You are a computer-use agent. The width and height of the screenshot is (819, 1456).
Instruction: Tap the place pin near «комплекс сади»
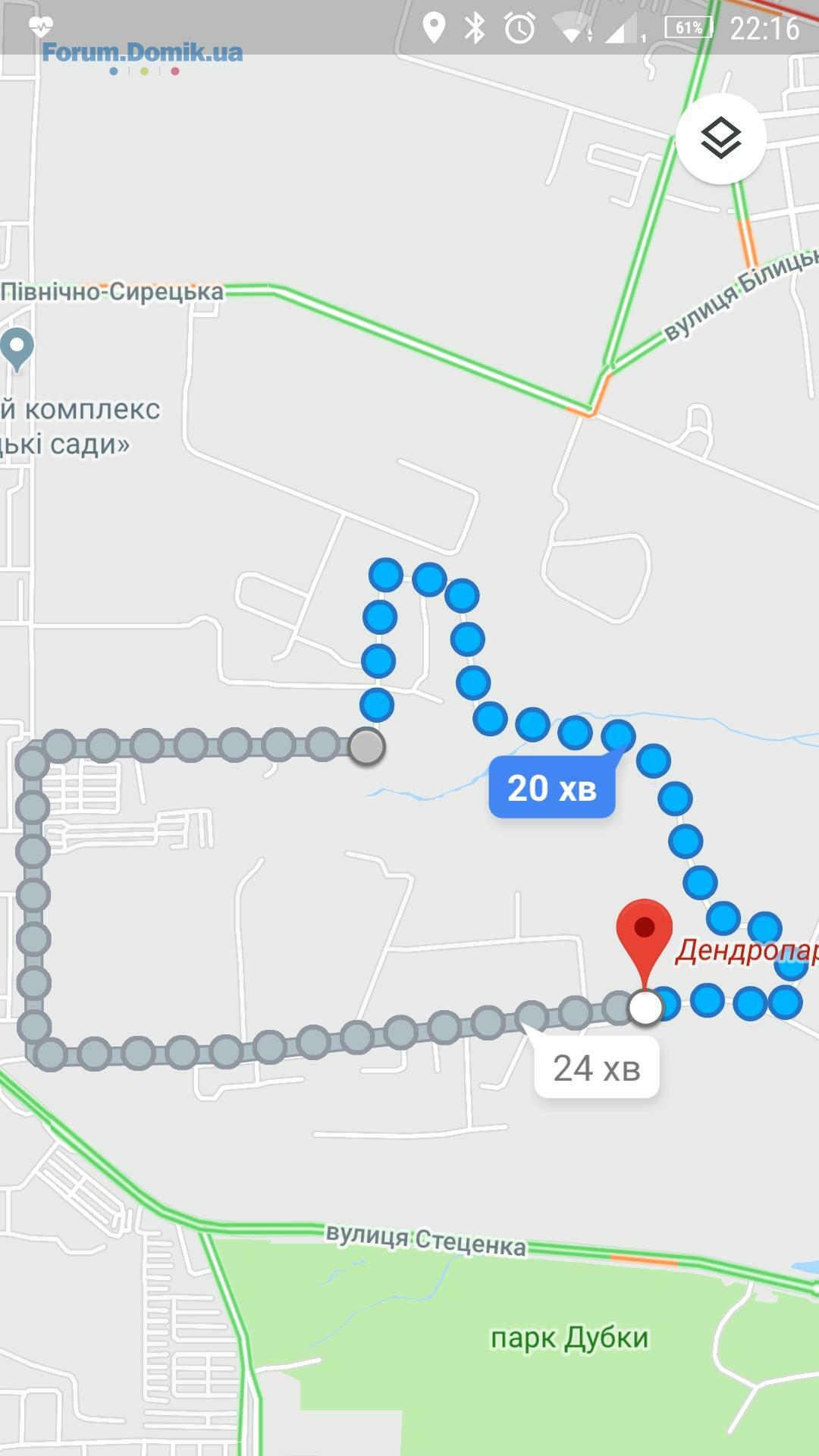[x=17, y=347]
